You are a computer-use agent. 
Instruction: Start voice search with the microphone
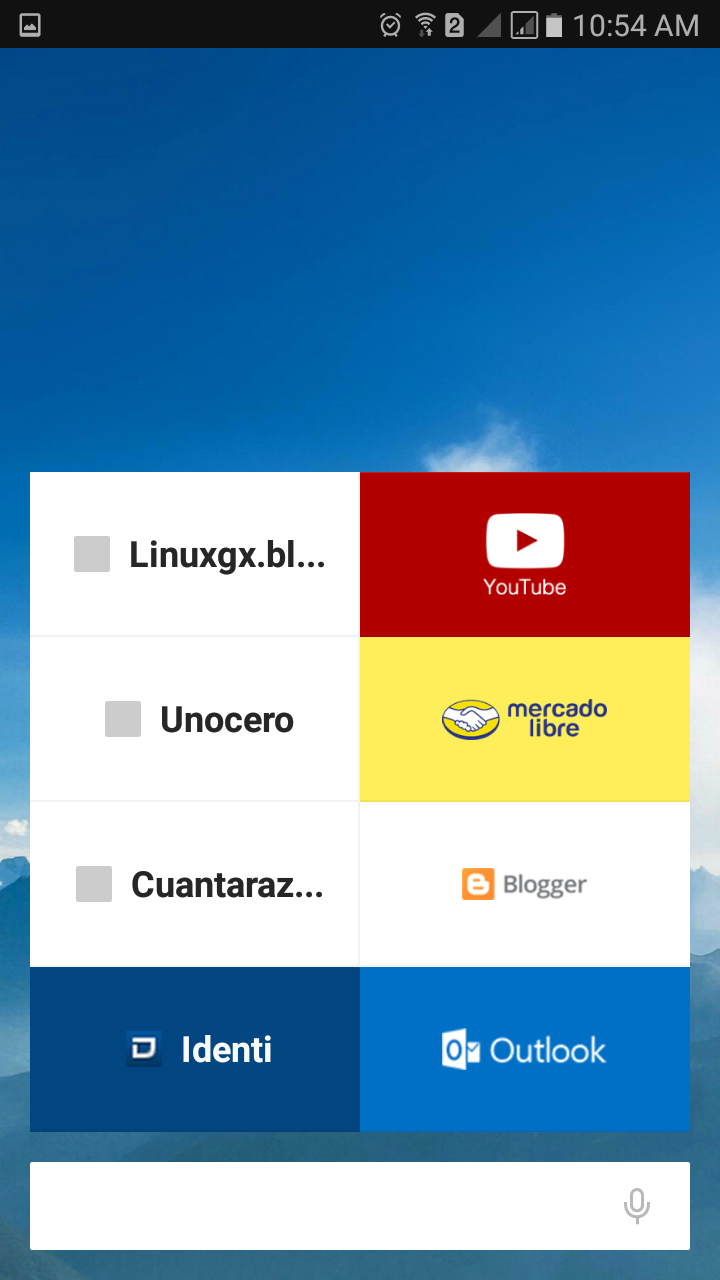coord(637,1206)
